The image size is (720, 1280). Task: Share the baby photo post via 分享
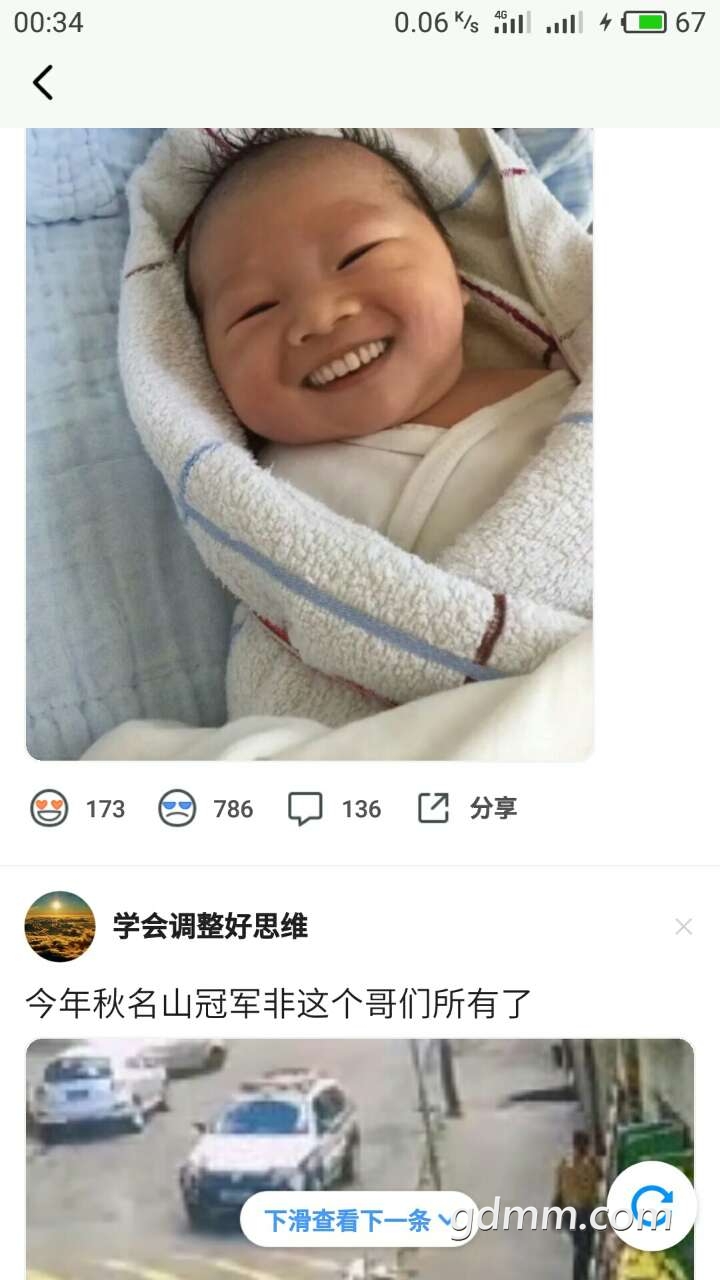[468, 808]
